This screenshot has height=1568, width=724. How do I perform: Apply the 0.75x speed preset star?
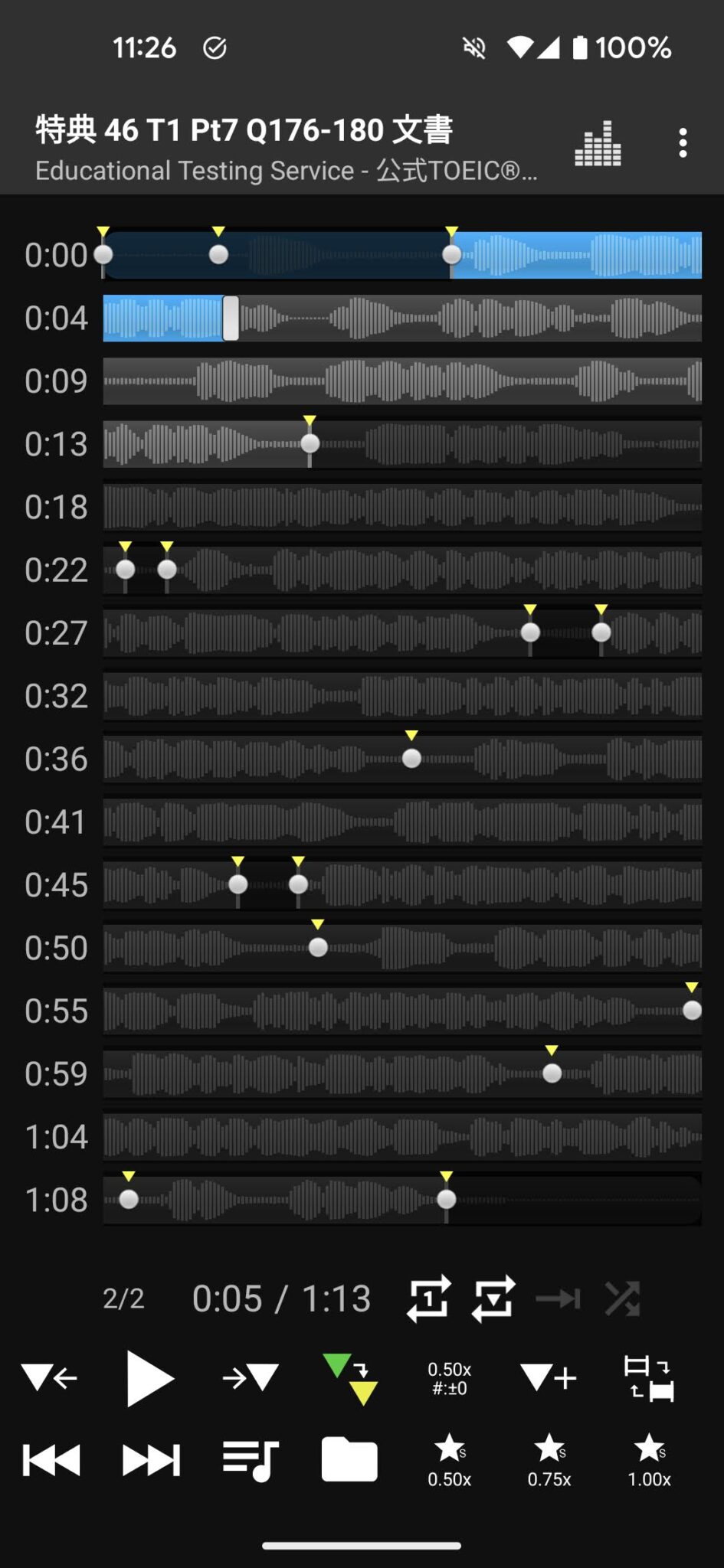tap(549, 1460)
